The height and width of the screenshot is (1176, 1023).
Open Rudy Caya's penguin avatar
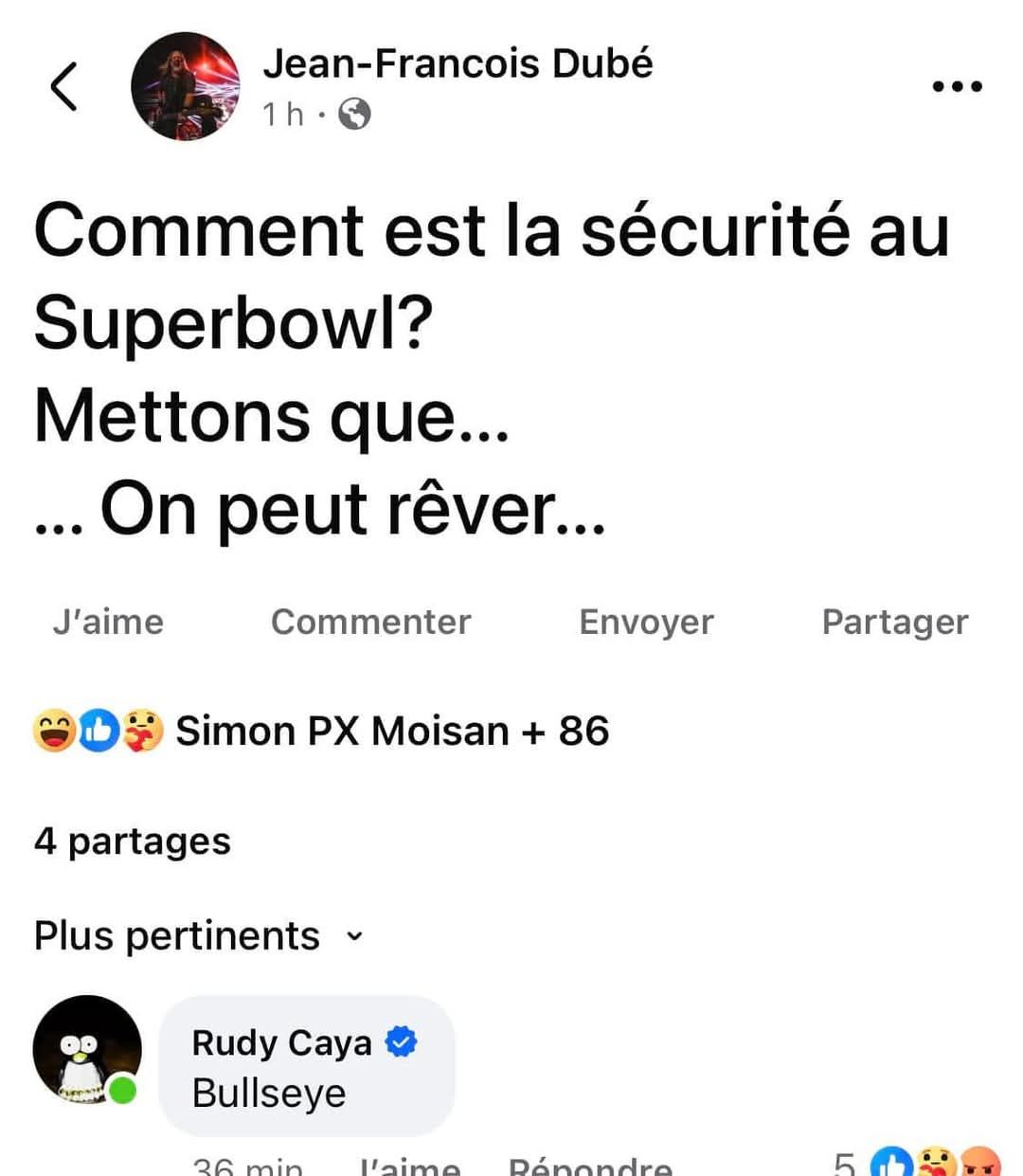click(x=87, y=1050)
